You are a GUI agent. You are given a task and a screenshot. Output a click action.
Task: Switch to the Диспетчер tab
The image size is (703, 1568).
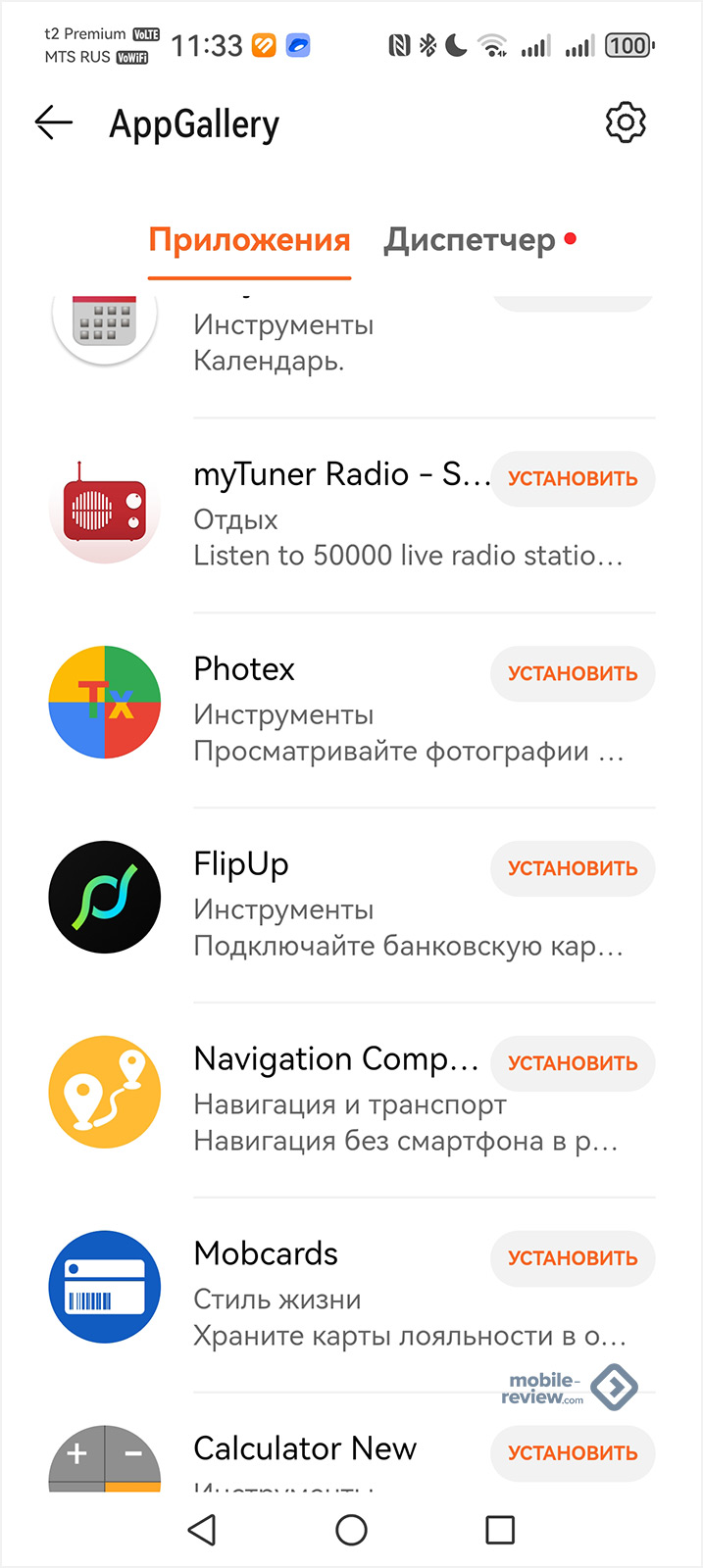click(x=471, y=240)
